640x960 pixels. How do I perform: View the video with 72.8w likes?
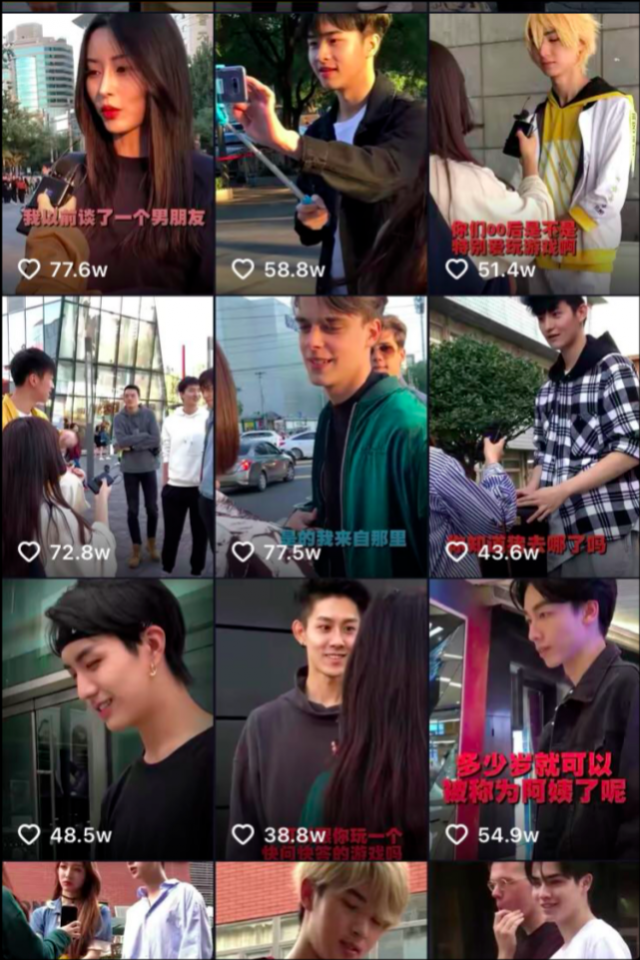tap(107, 435)
